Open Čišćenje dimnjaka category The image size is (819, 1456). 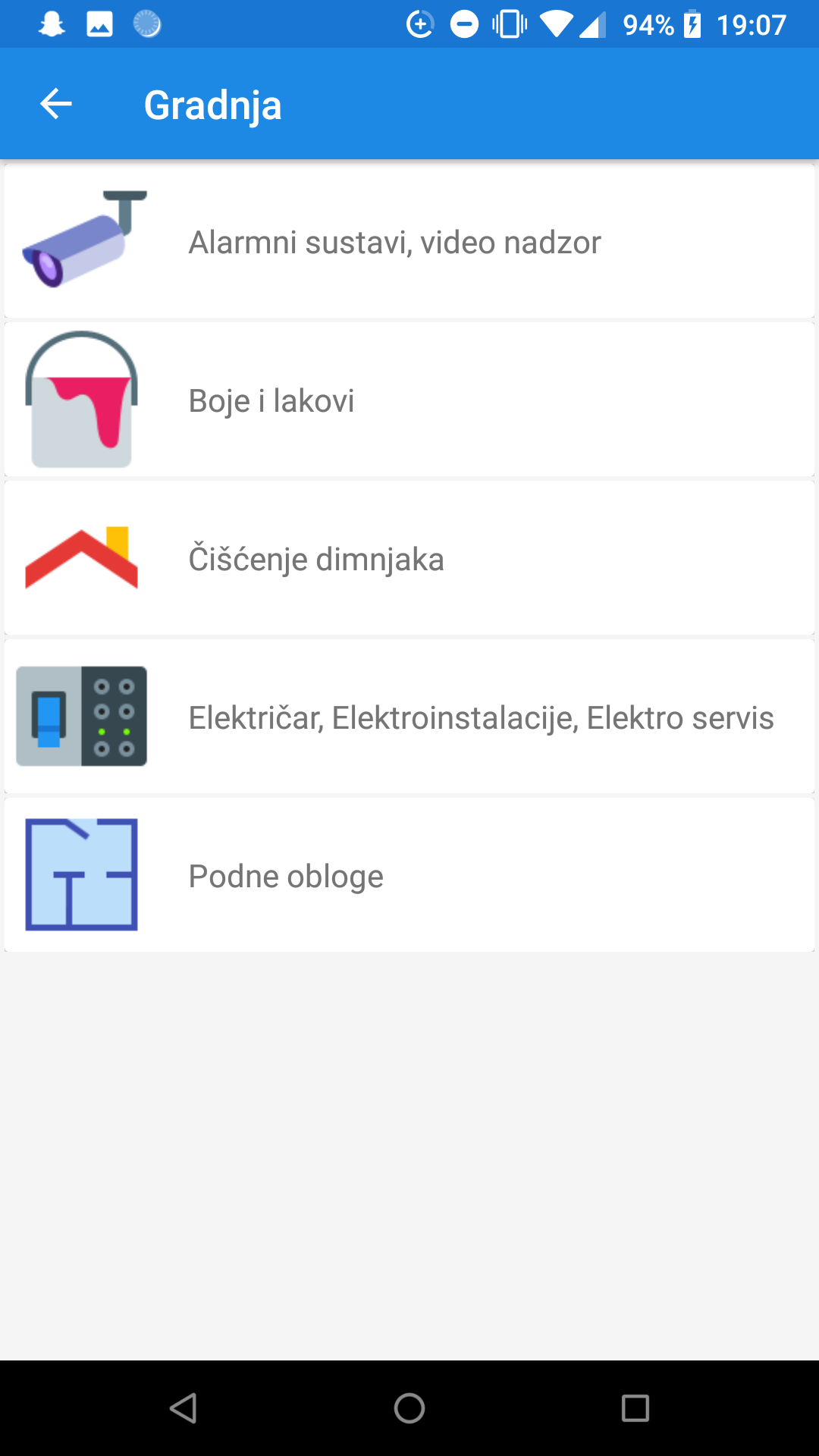coord(409,559)
